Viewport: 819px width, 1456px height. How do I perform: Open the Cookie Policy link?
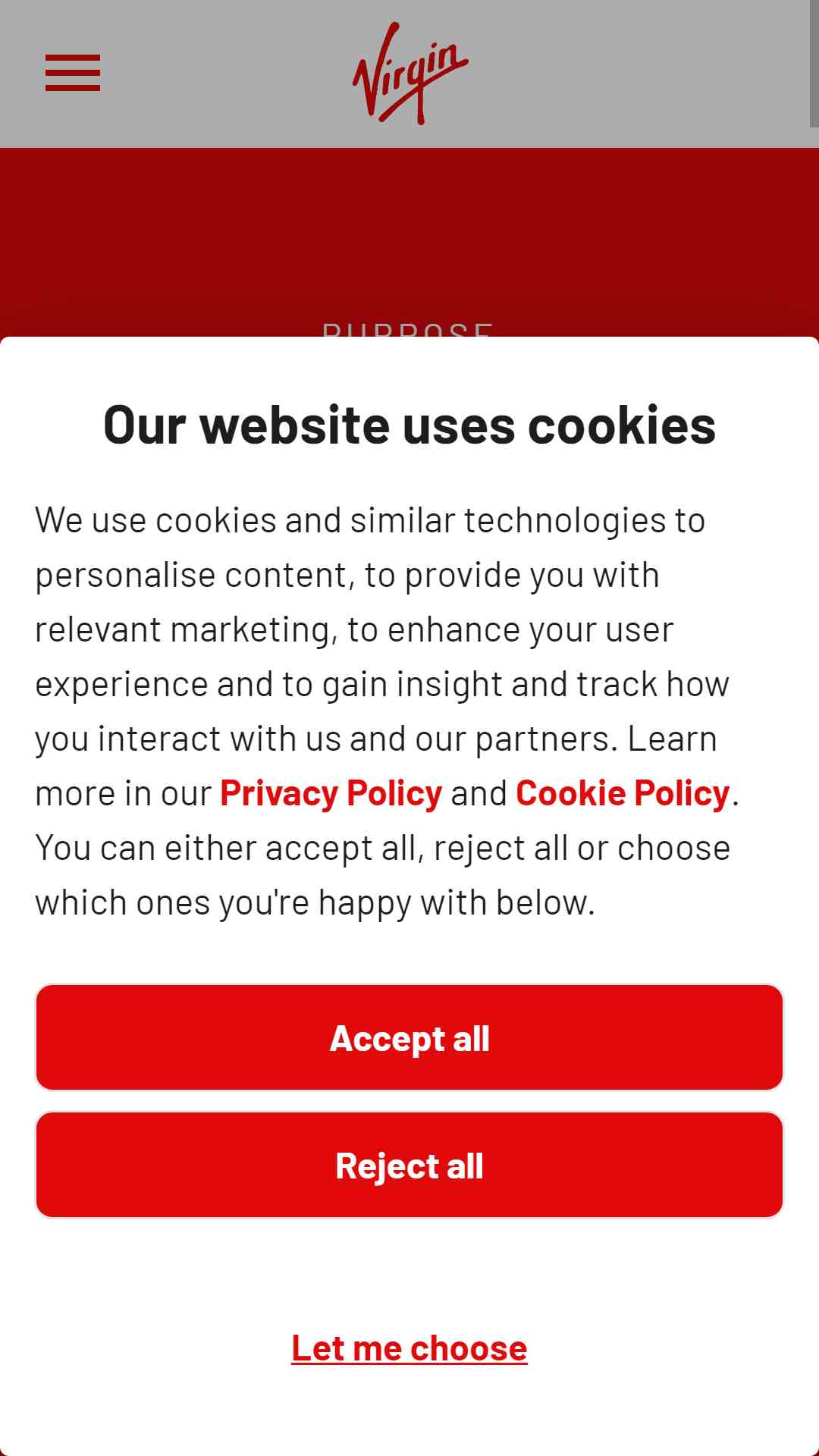(x=623, y=793)
